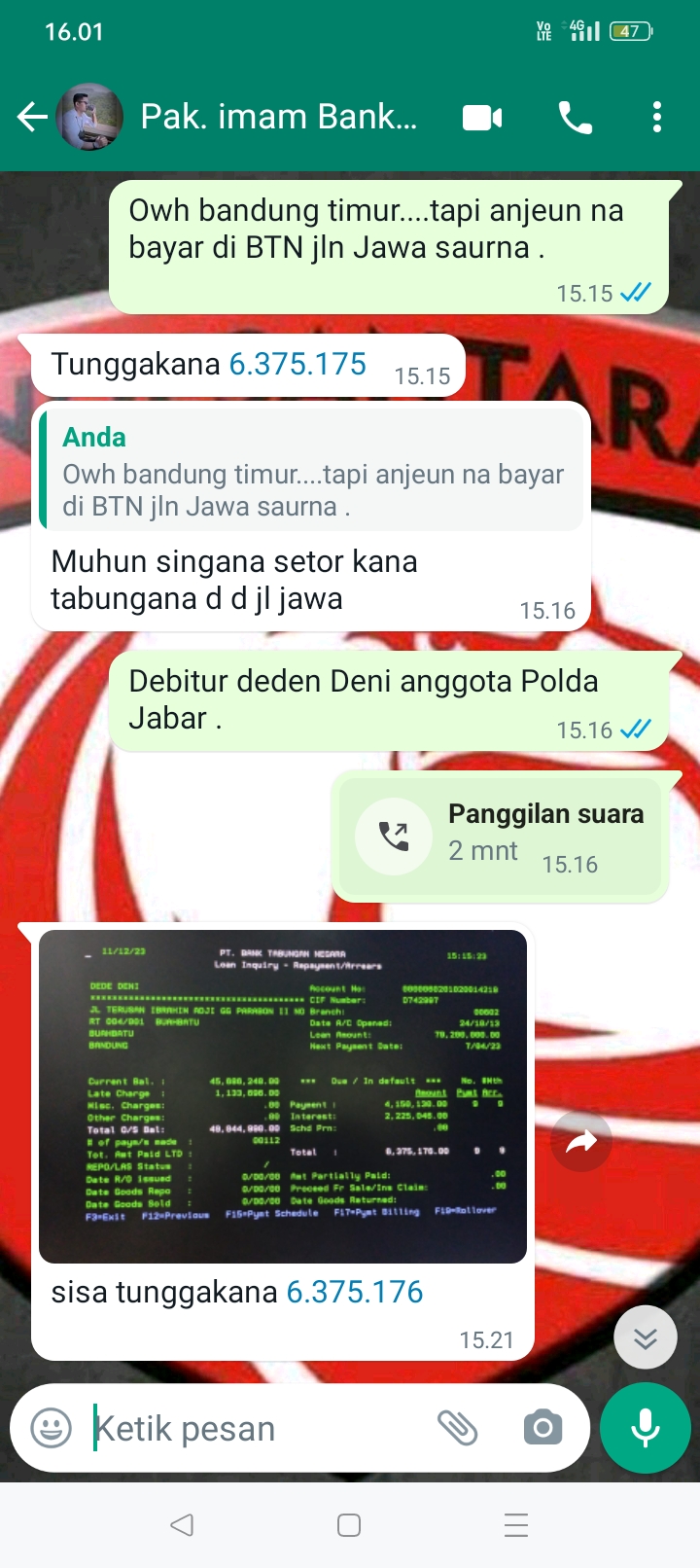700x1568 pixels.
Task: Jump to the latest message
Action: [645, 1338]
